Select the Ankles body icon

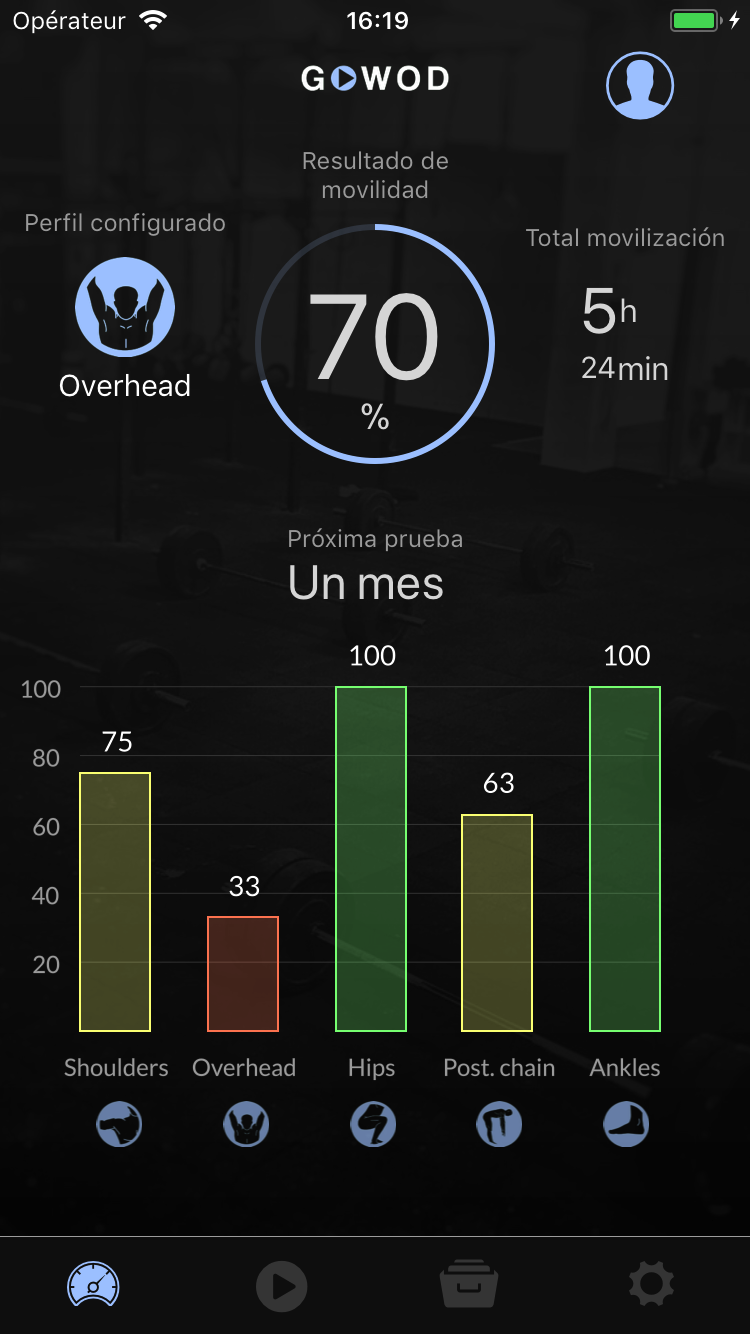pyautogui.click(x=626, y=1124)
